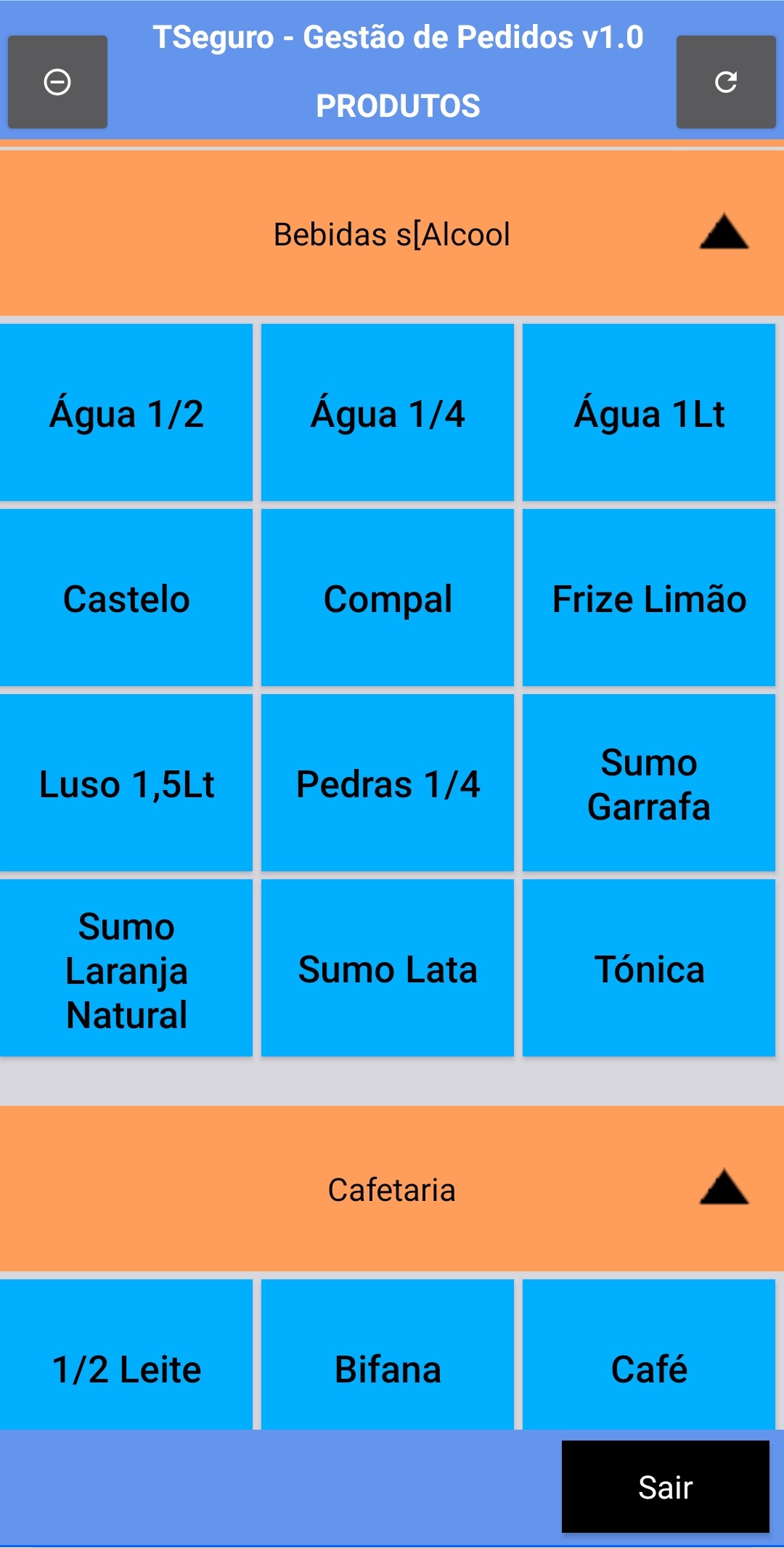Add Água 1/4 to the order
Viewport: 784px width, 1548px height.
(x=388, y=412)
